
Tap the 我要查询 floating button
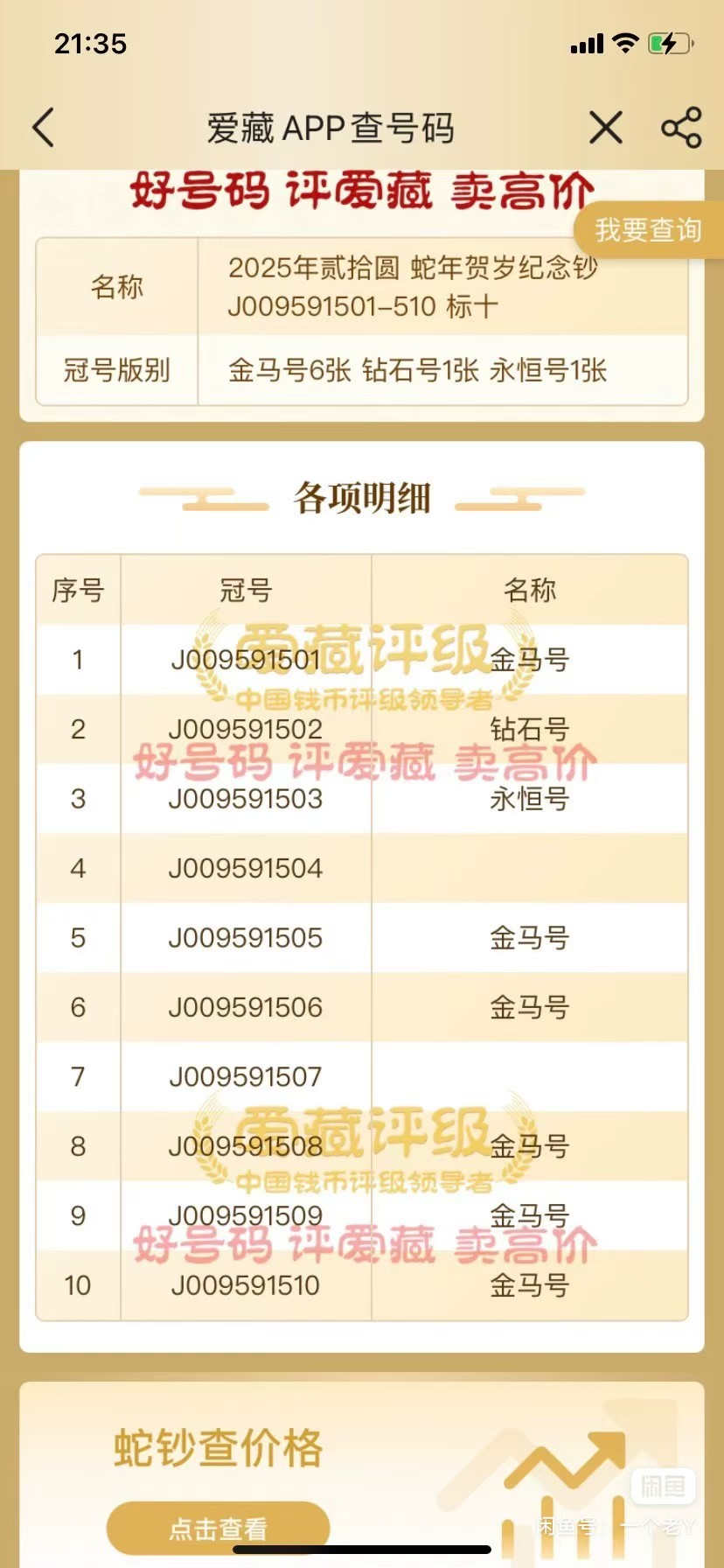(649, 230)
